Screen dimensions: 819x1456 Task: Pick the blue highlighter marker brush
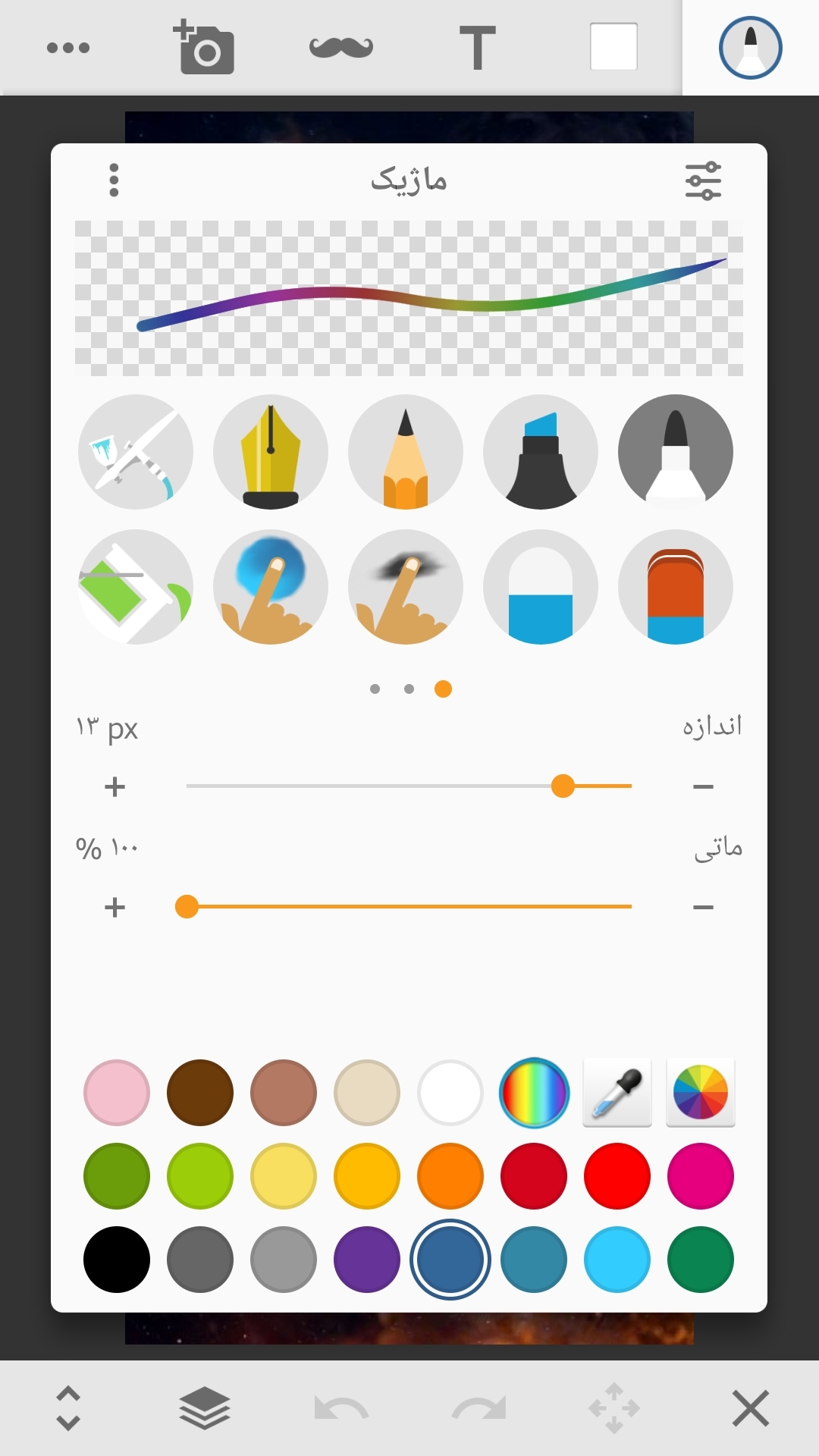coord(541,452)
